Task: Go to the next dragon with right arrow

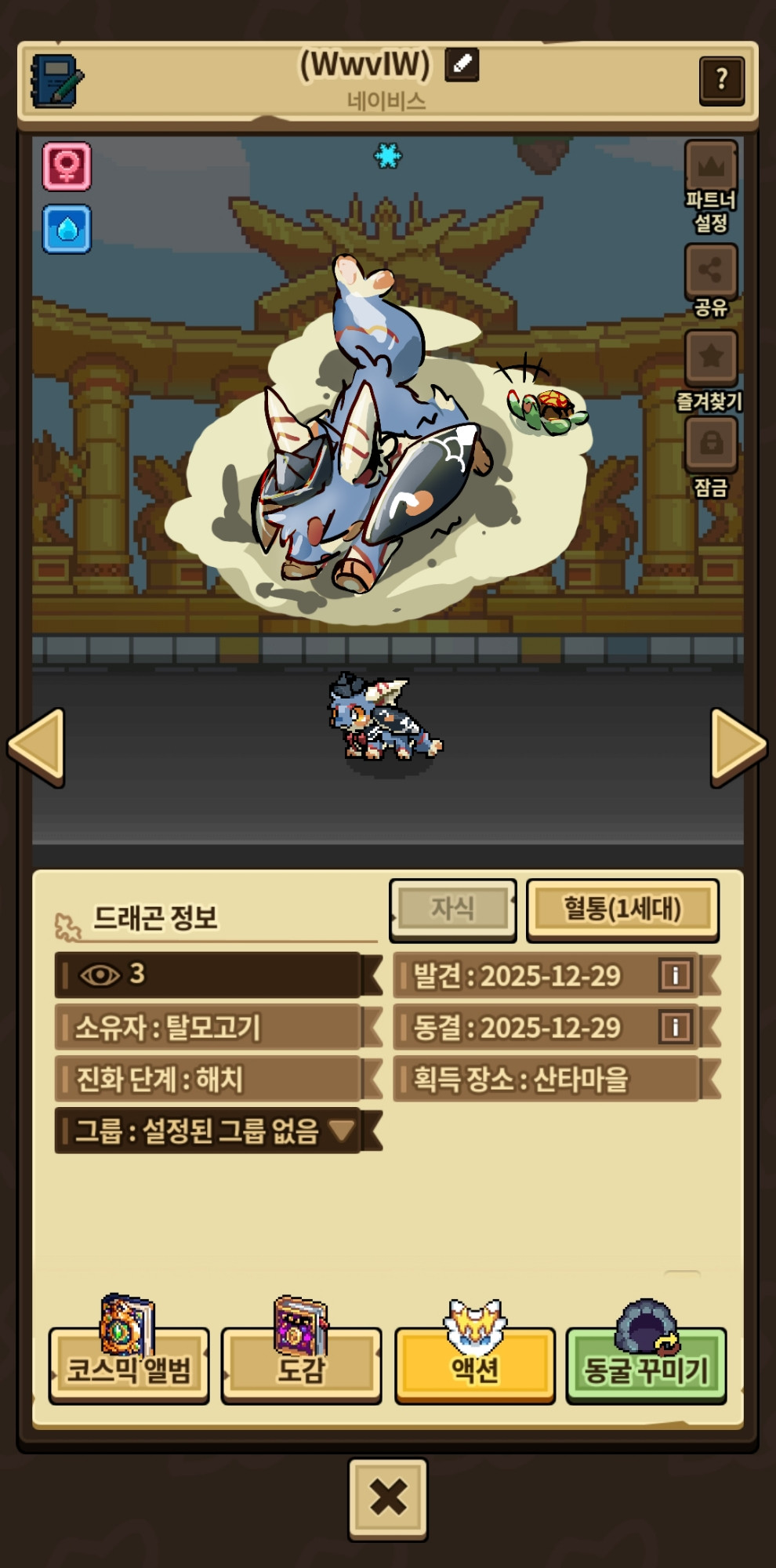Action: pos(738,746)
